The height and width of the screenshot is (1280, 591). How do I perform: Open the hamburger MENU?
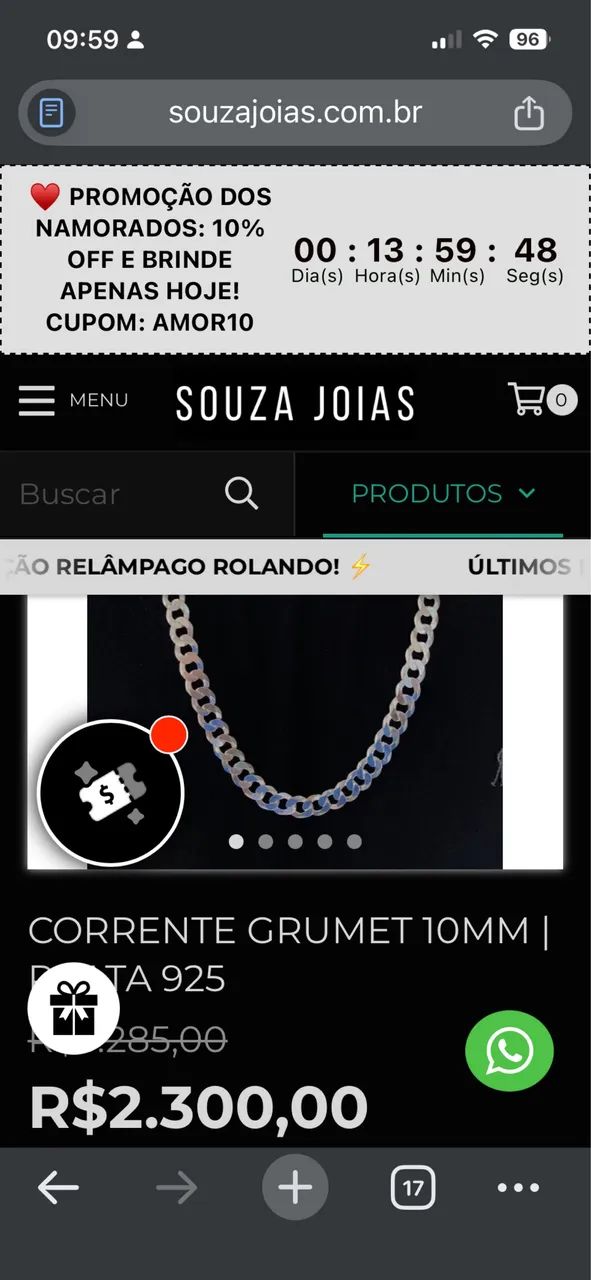pyautogui.click(x=73, y=400)
